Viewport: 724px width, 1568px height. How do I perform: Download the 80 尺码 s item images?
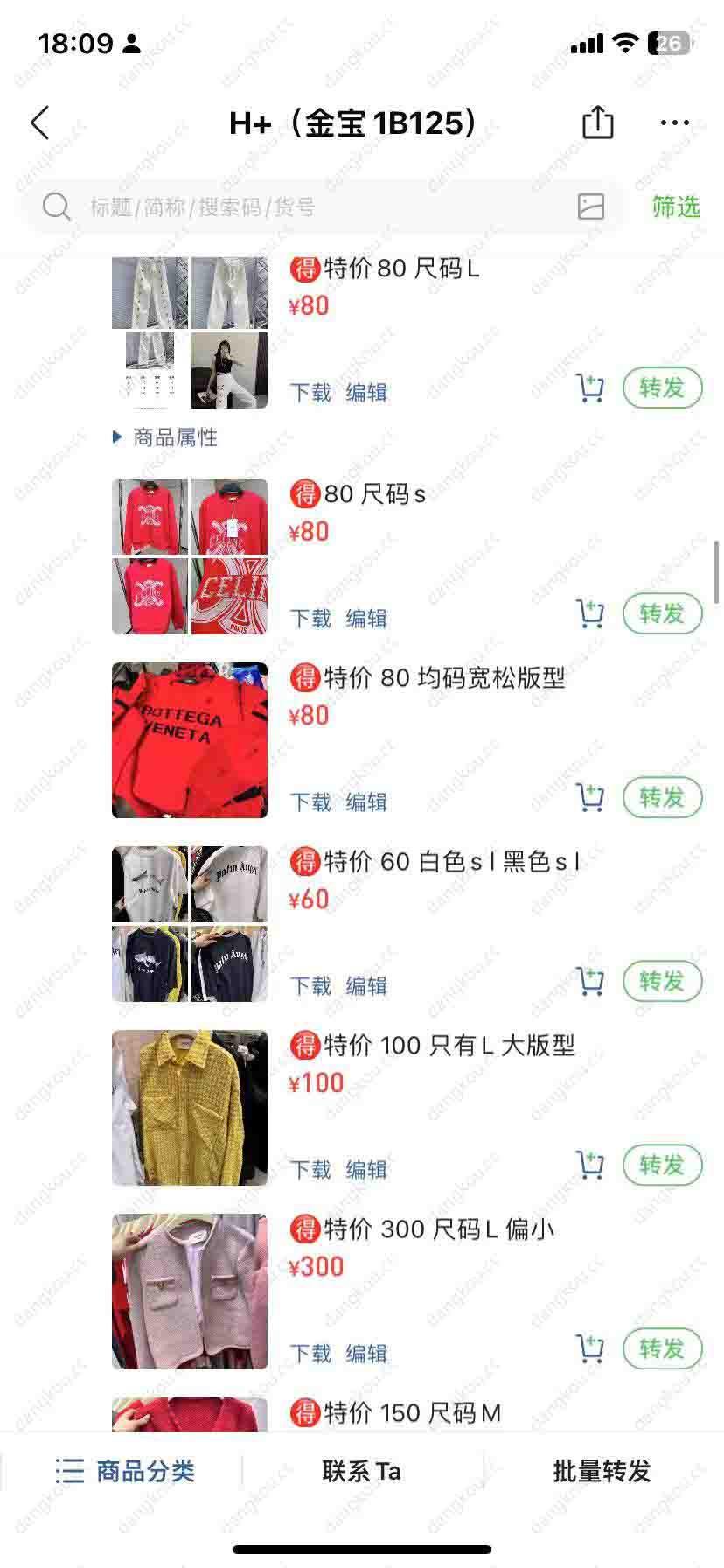[x=310, y=619]
